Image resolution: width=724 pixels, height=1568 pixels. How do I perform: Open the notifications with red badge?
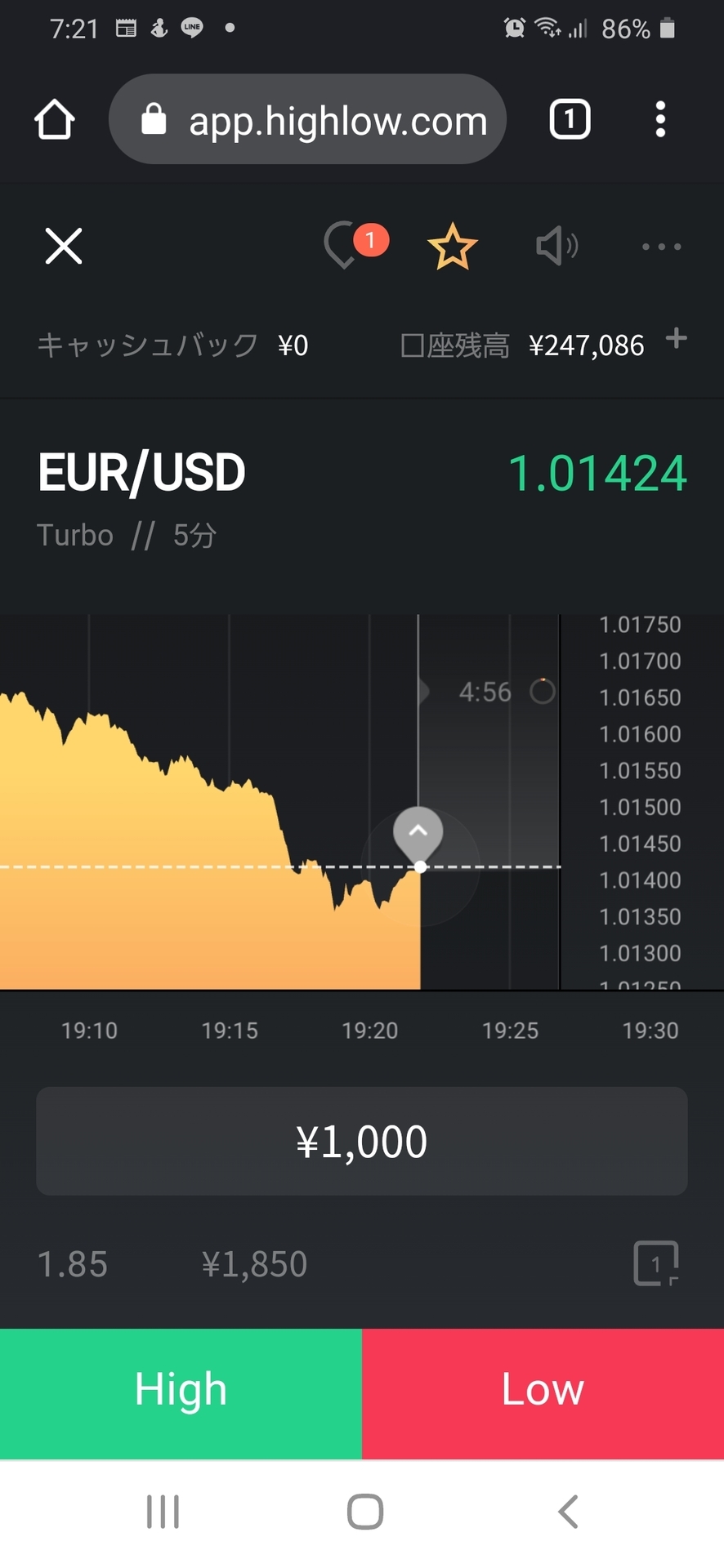pyautogui.click(x=355, y=245)
